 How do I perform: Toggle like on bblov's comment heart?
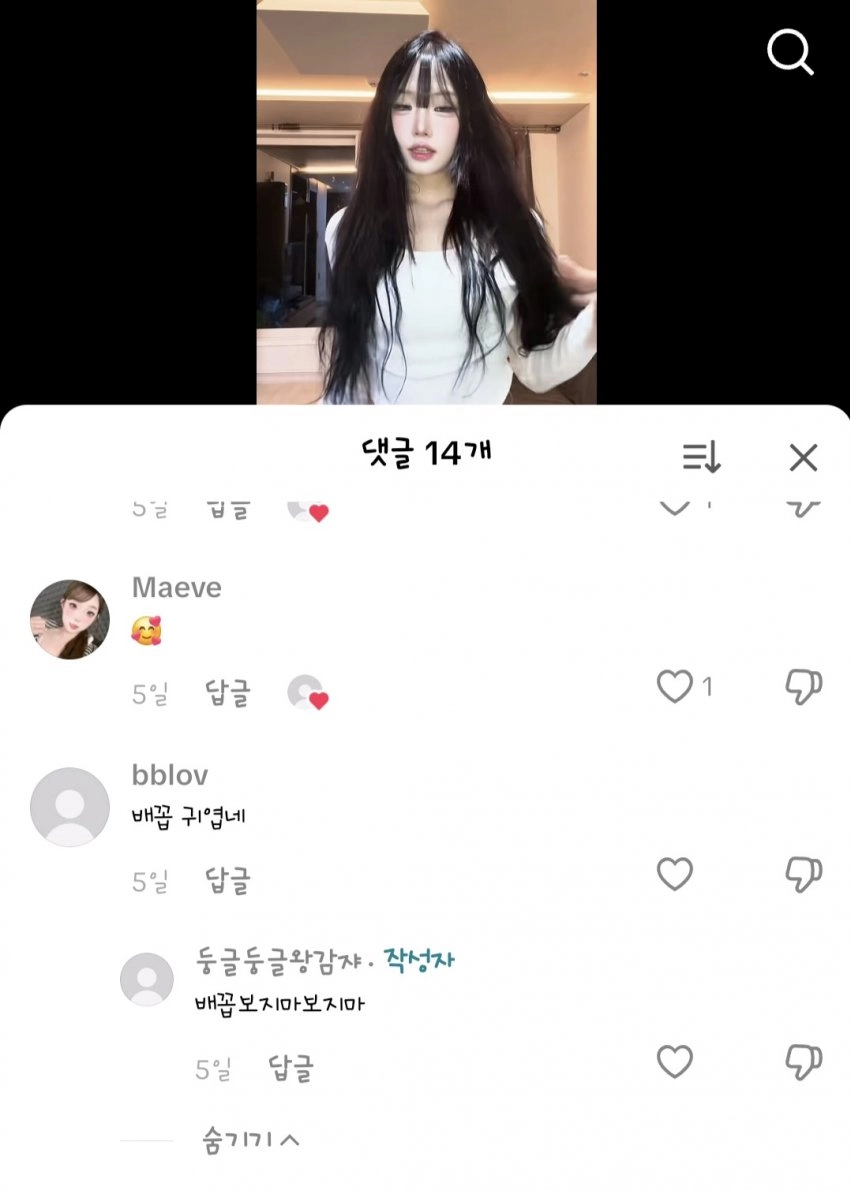[676, 870]
